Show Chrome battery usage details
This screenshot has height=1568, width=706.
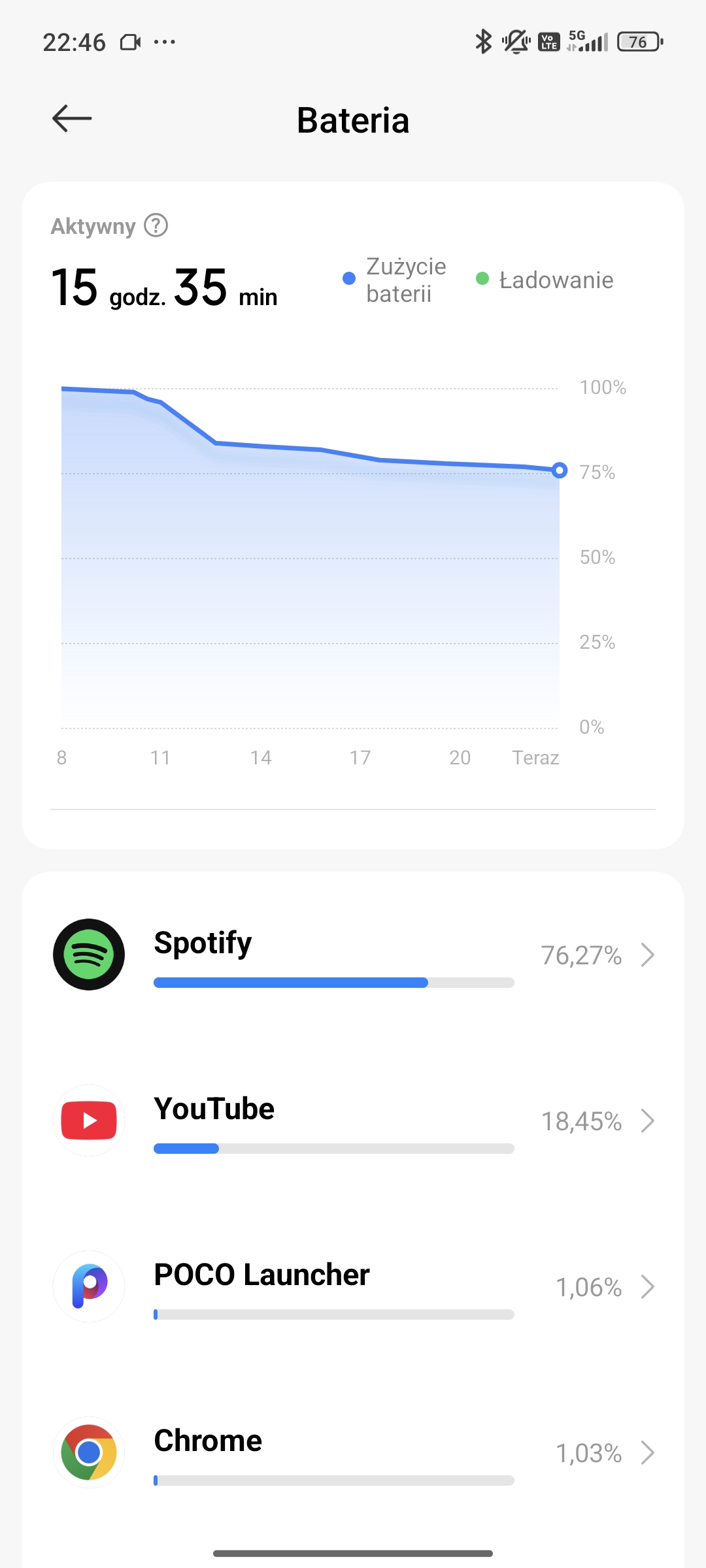click(353, 1453)
